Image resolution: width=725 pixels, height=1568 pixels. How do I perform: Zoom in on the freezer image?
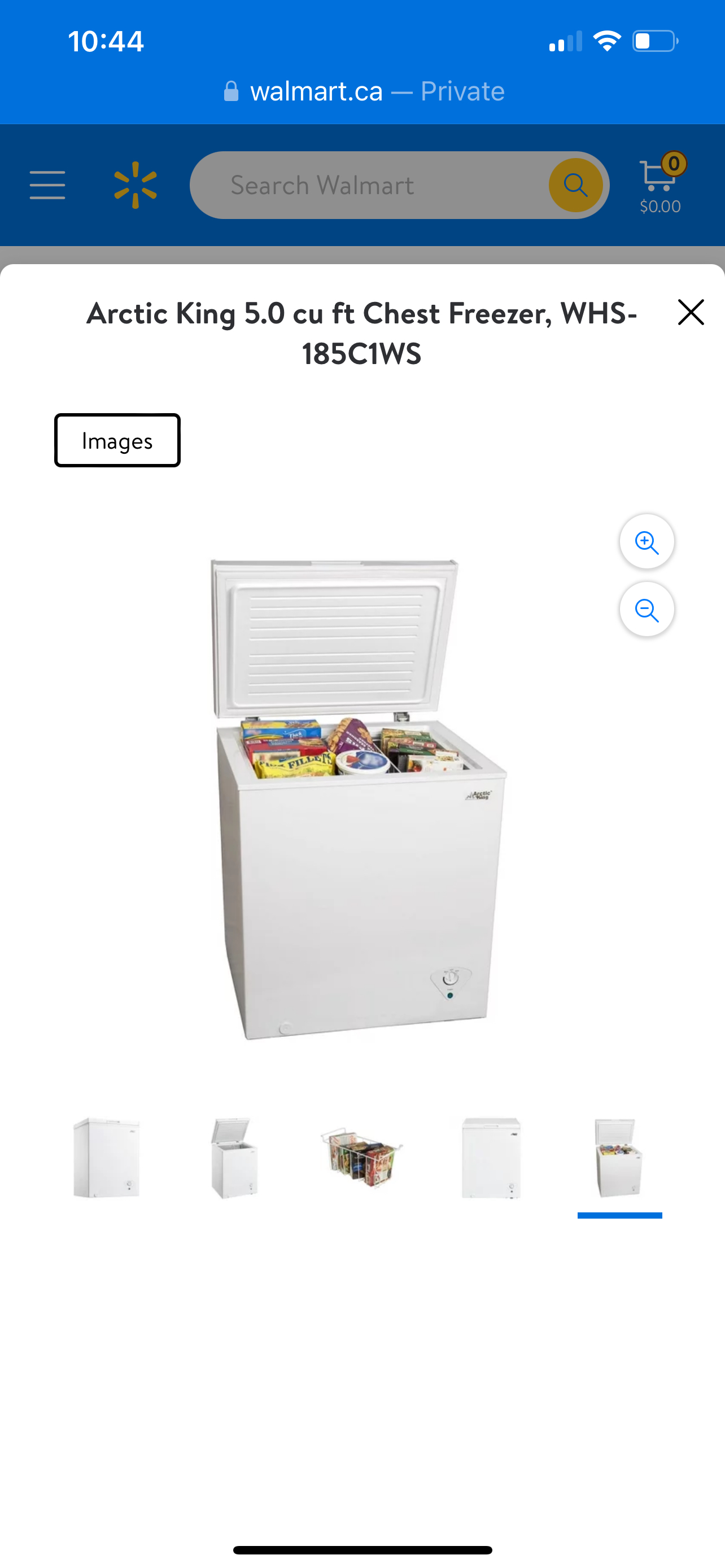point(646,542)
